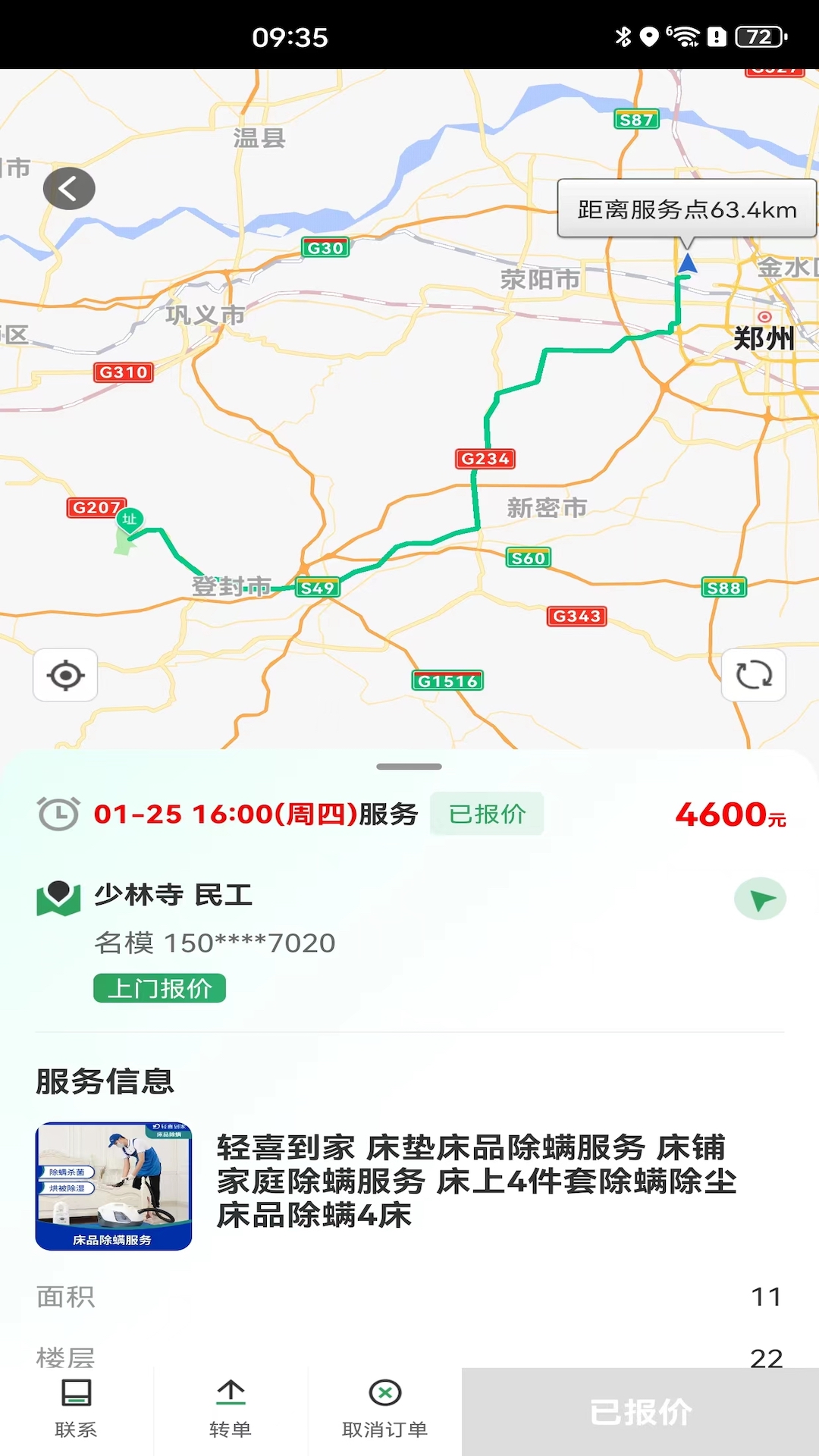Open the 床品除螨服务 service image
Screen dimensions: 819x1456
[114, 1186]
